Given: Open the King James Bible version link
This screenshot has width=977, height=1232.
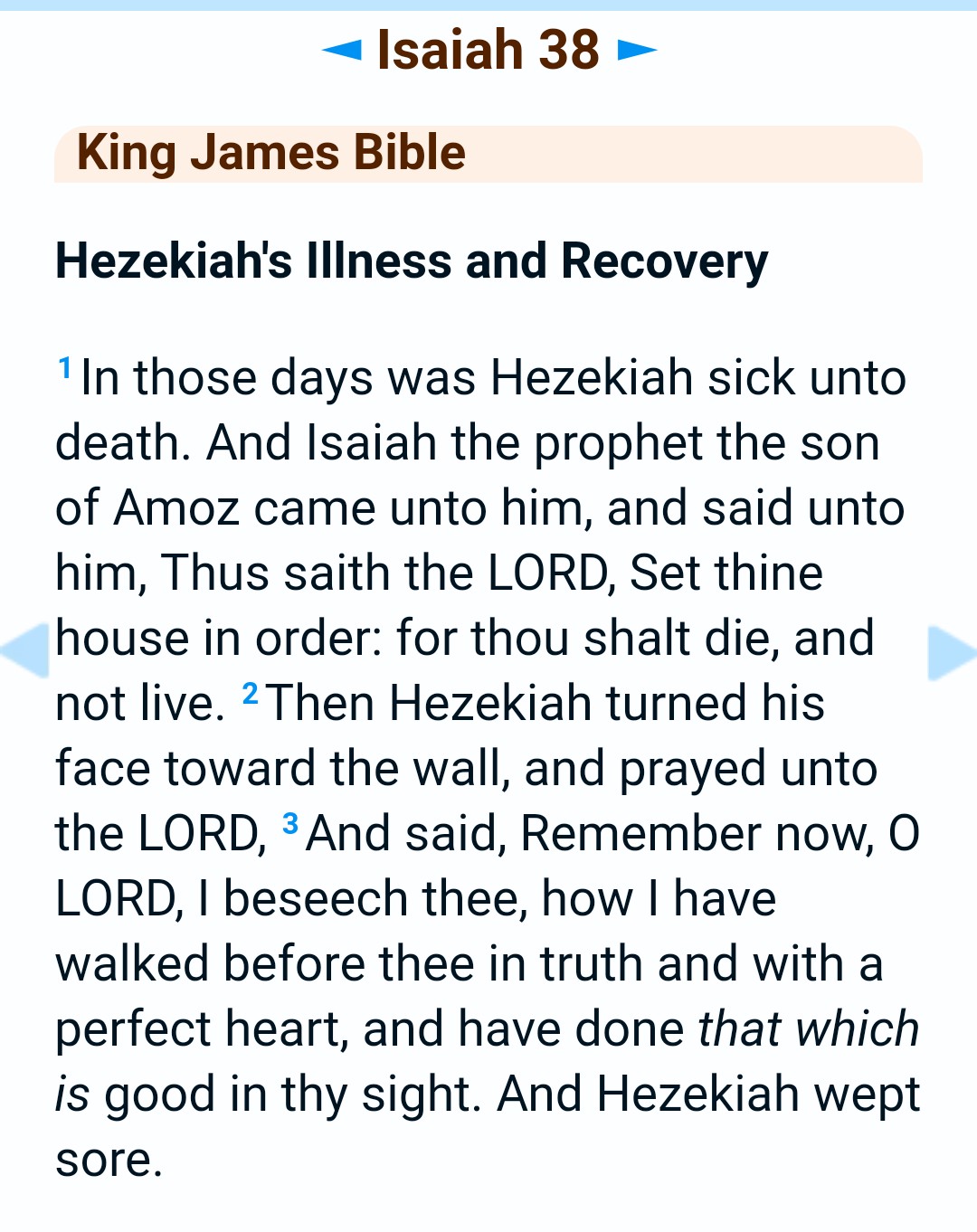Looking at the screenshot, I should click(x=270, y=152).
